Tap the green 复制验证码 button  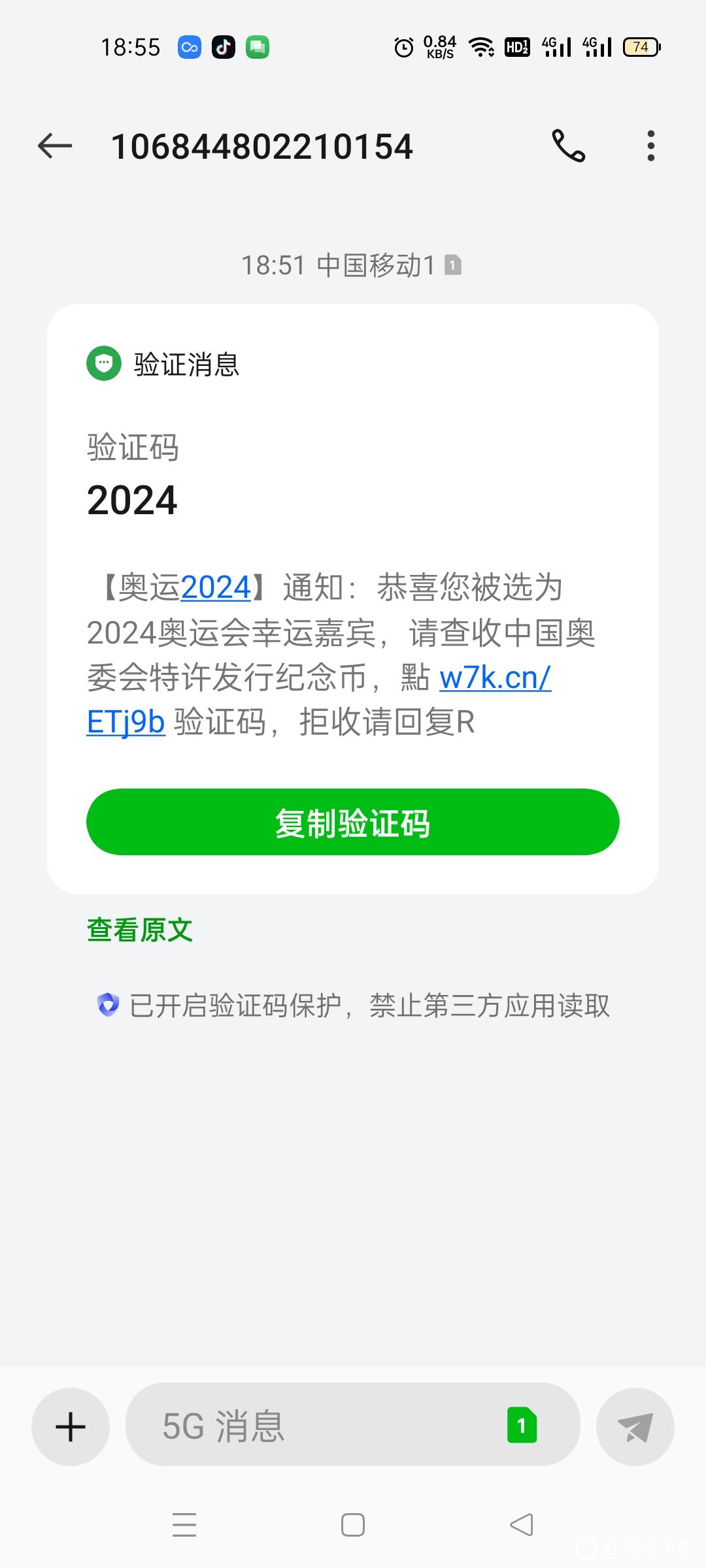[352, 822]
